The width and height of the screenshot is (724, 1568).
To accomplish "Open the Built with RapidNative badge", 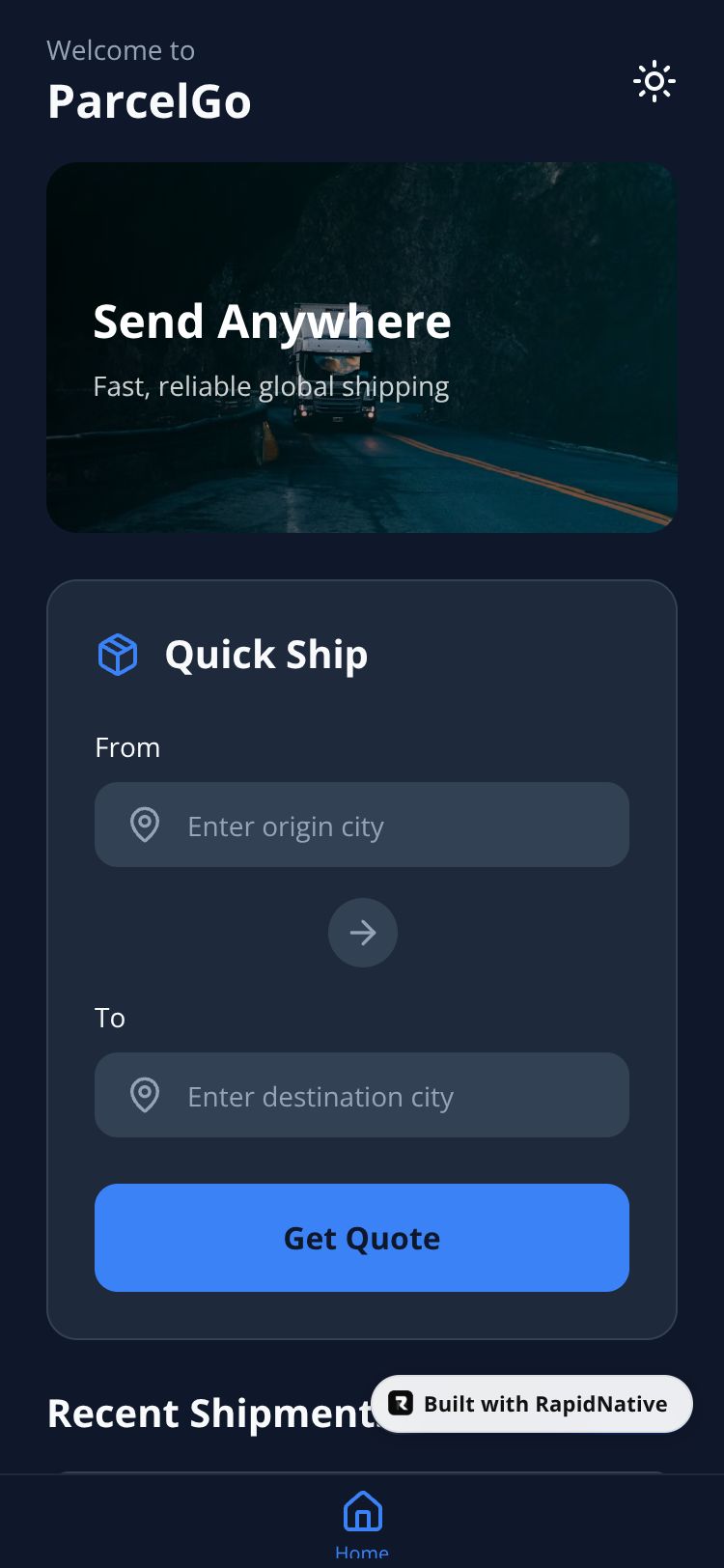I will 532,1404.
